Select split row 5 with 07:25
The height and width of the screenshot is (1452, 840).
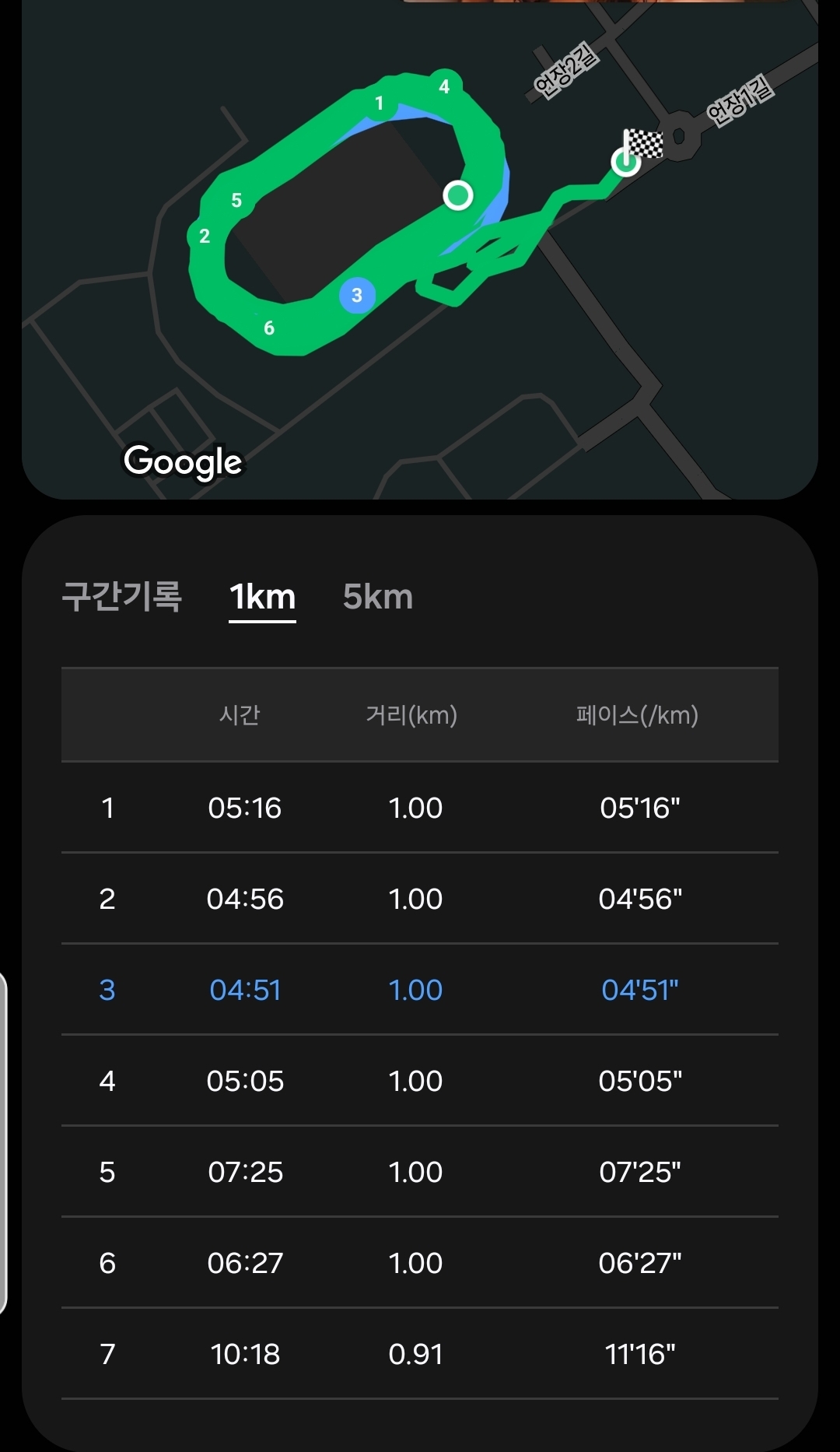(420, 1172)
